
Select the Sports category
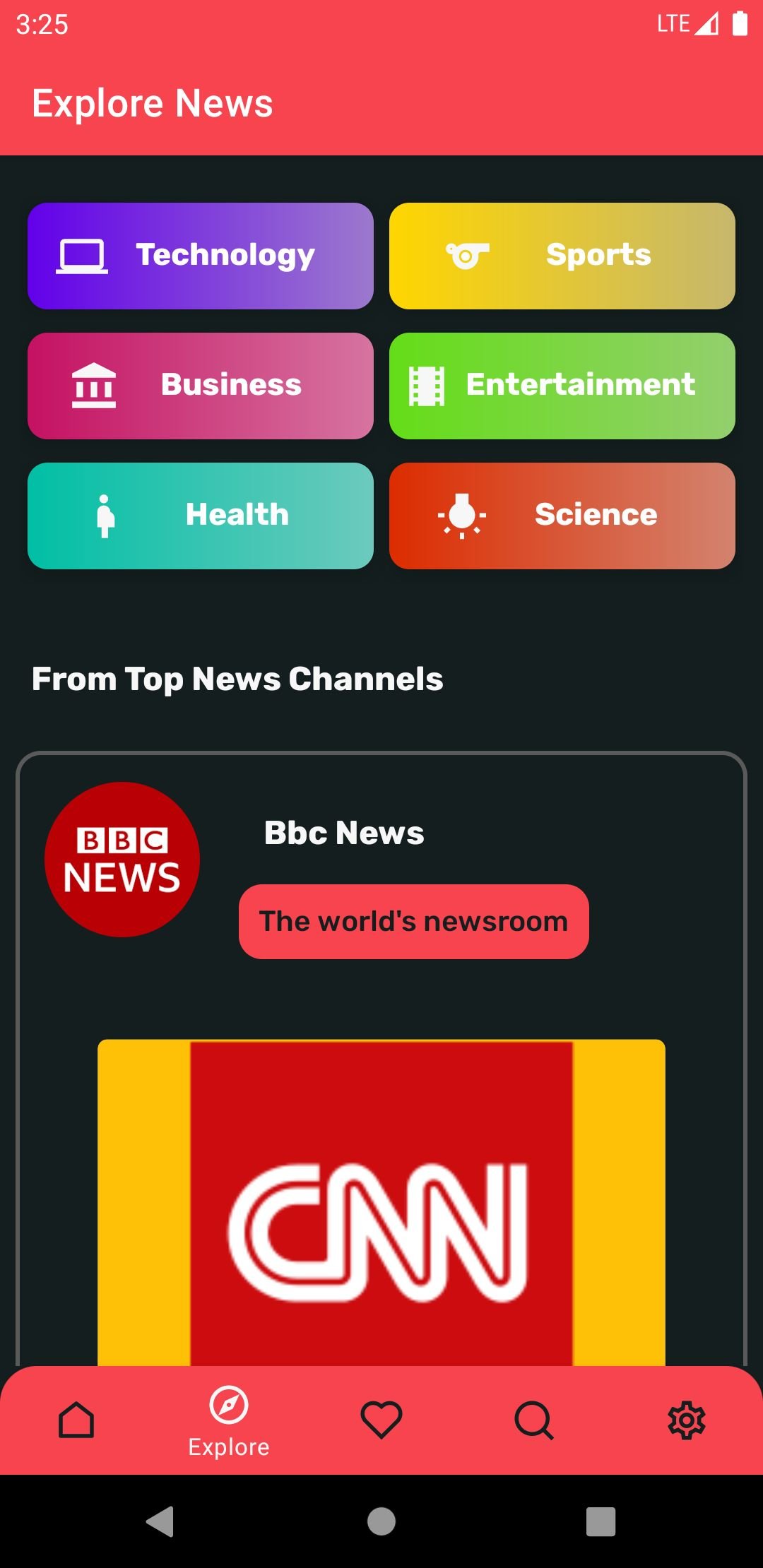(x=562, y=256)
